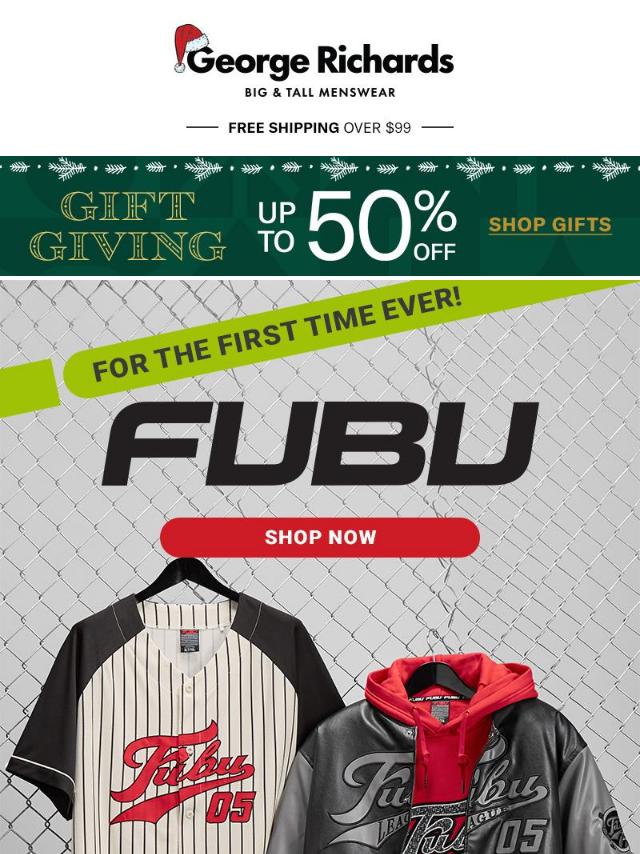Open the Shop Gifts link
Image resolution: width=640 pixels, height=854 pixels.
[549, 224]
